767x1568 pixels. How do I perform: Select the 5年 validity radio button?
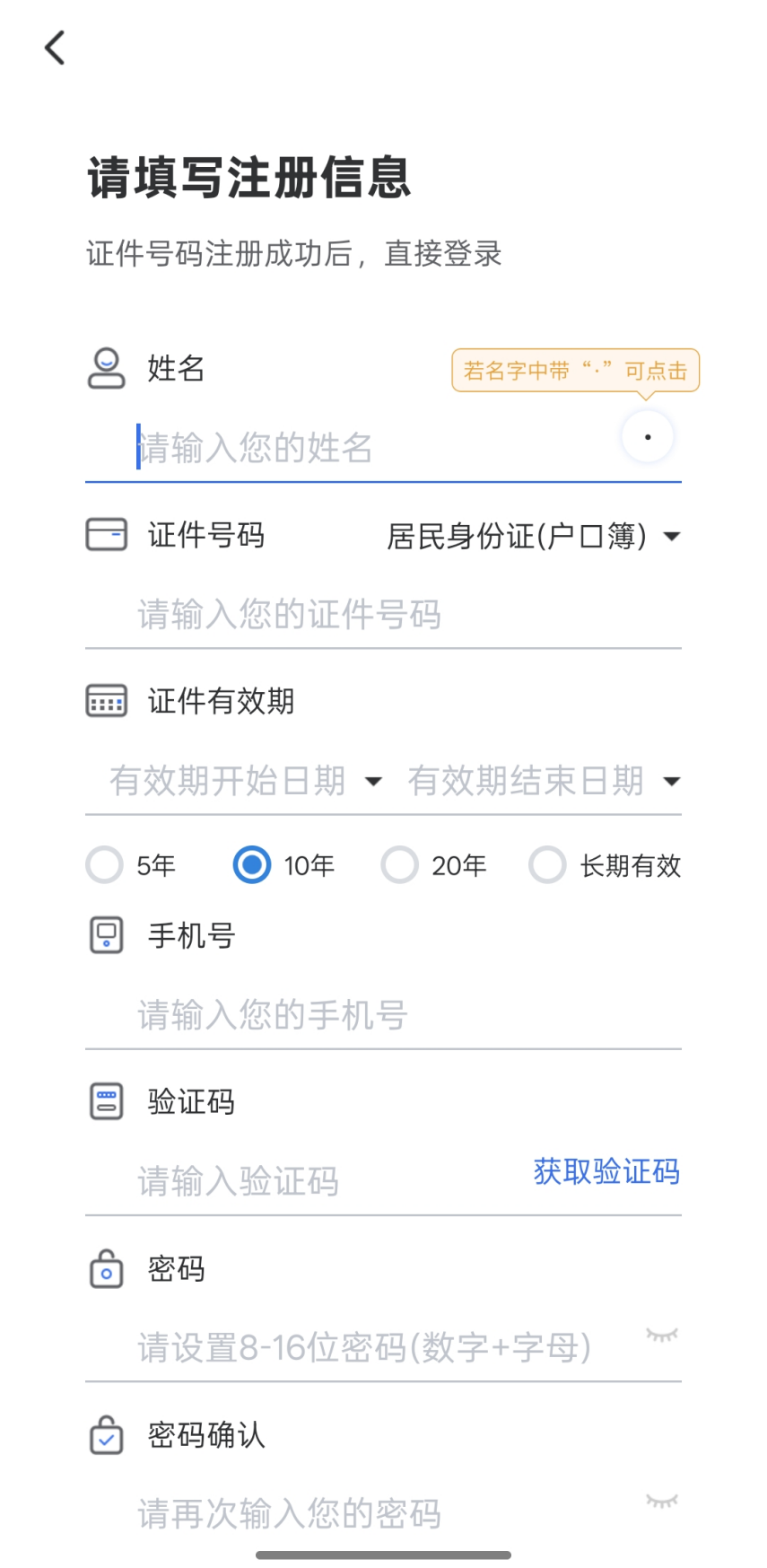coord(104,865)
